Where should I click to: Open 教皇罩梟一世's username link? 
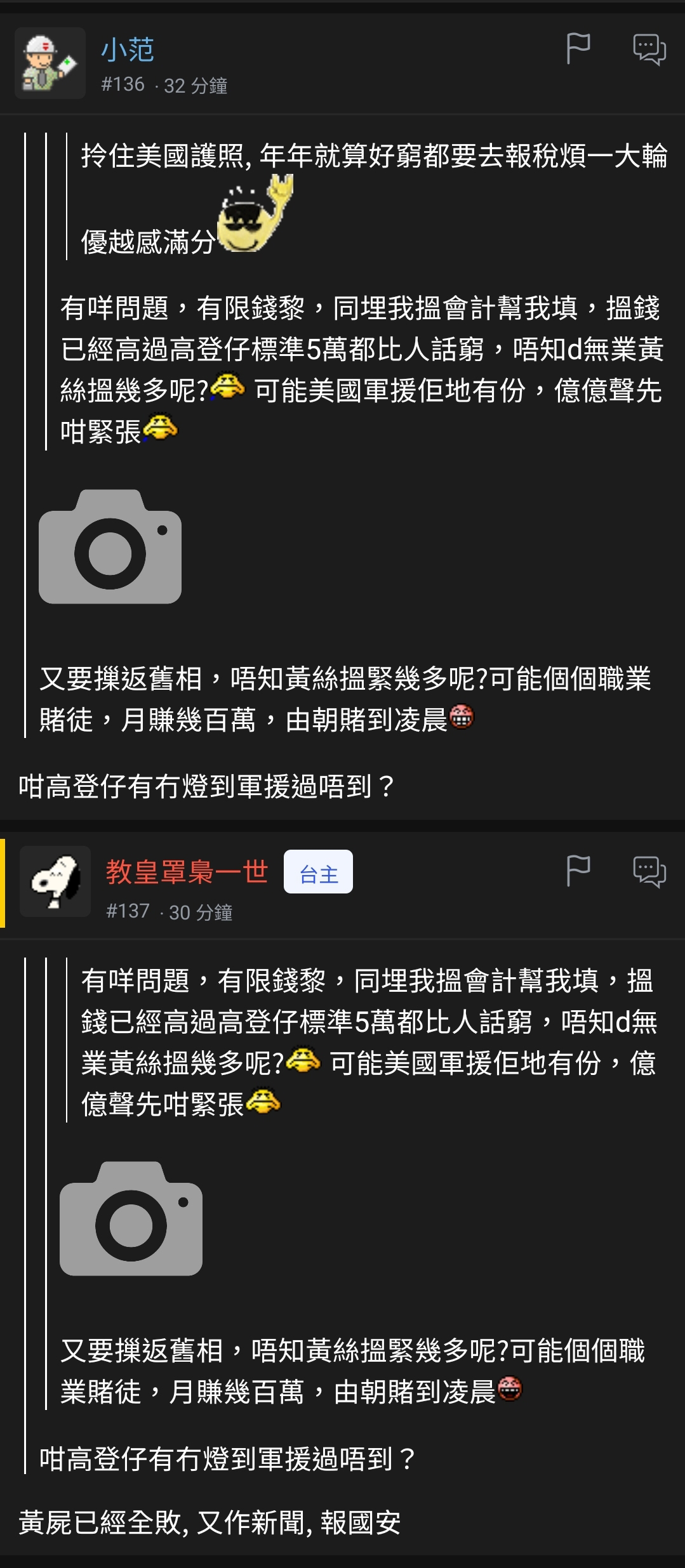pos(187,871)
